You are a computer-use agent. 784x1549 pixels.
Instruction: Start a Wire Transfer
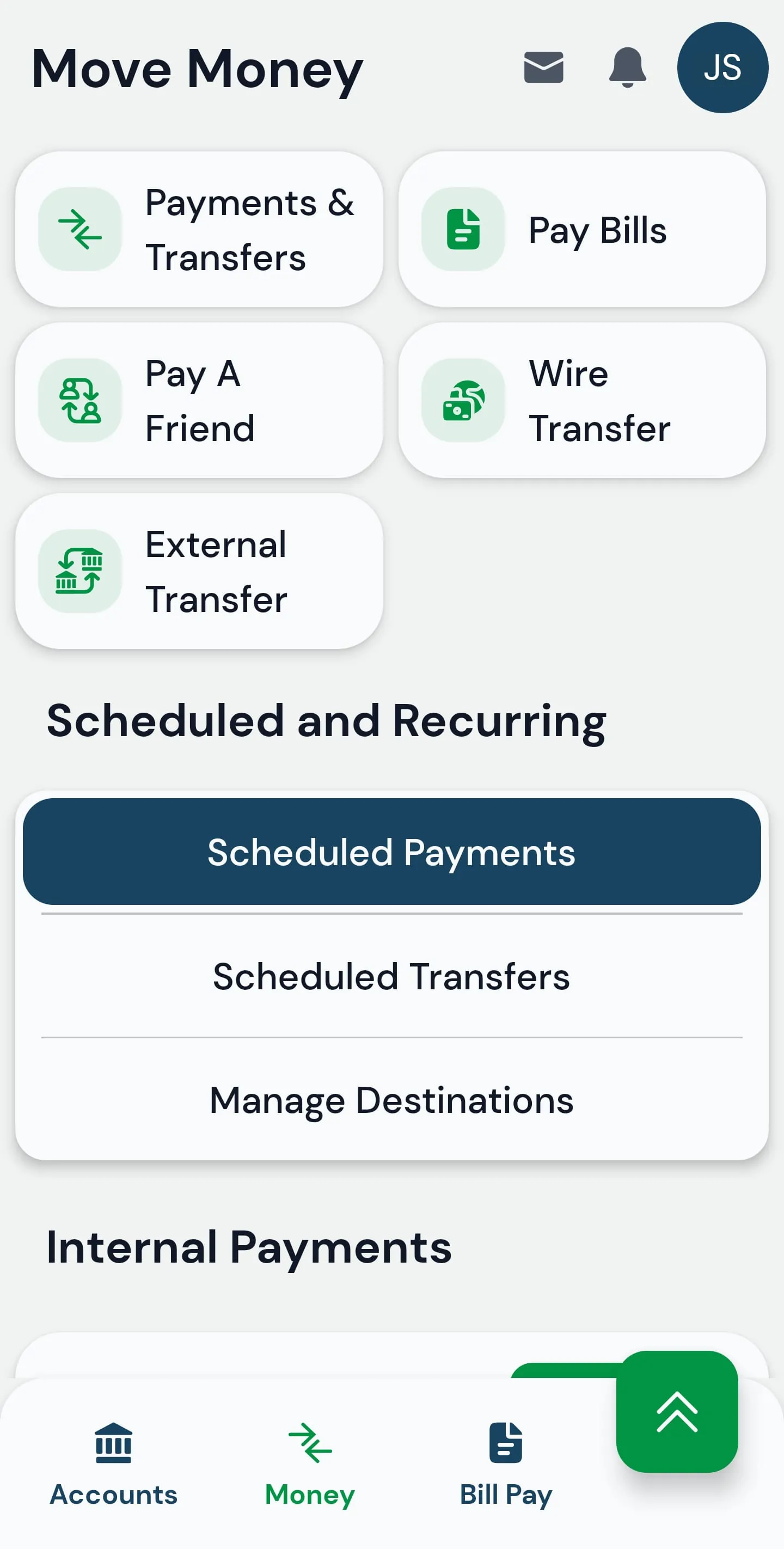coord(582,401)
